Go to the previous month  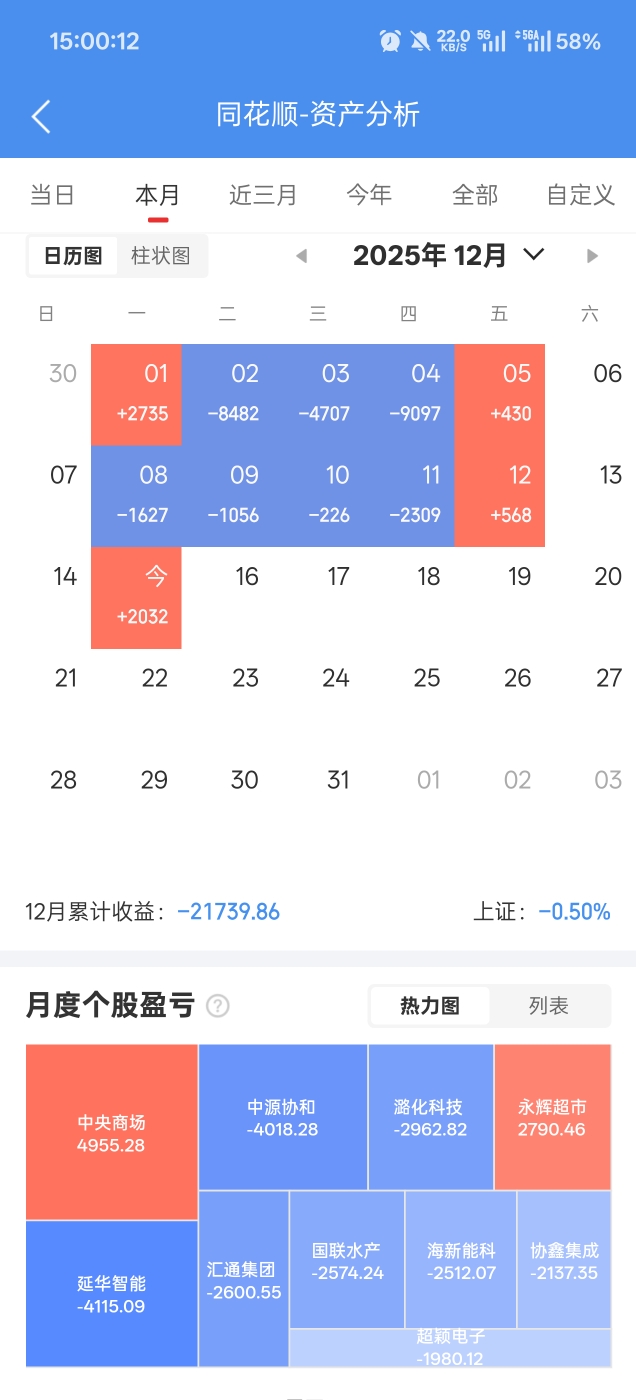(x=301, y=256)
